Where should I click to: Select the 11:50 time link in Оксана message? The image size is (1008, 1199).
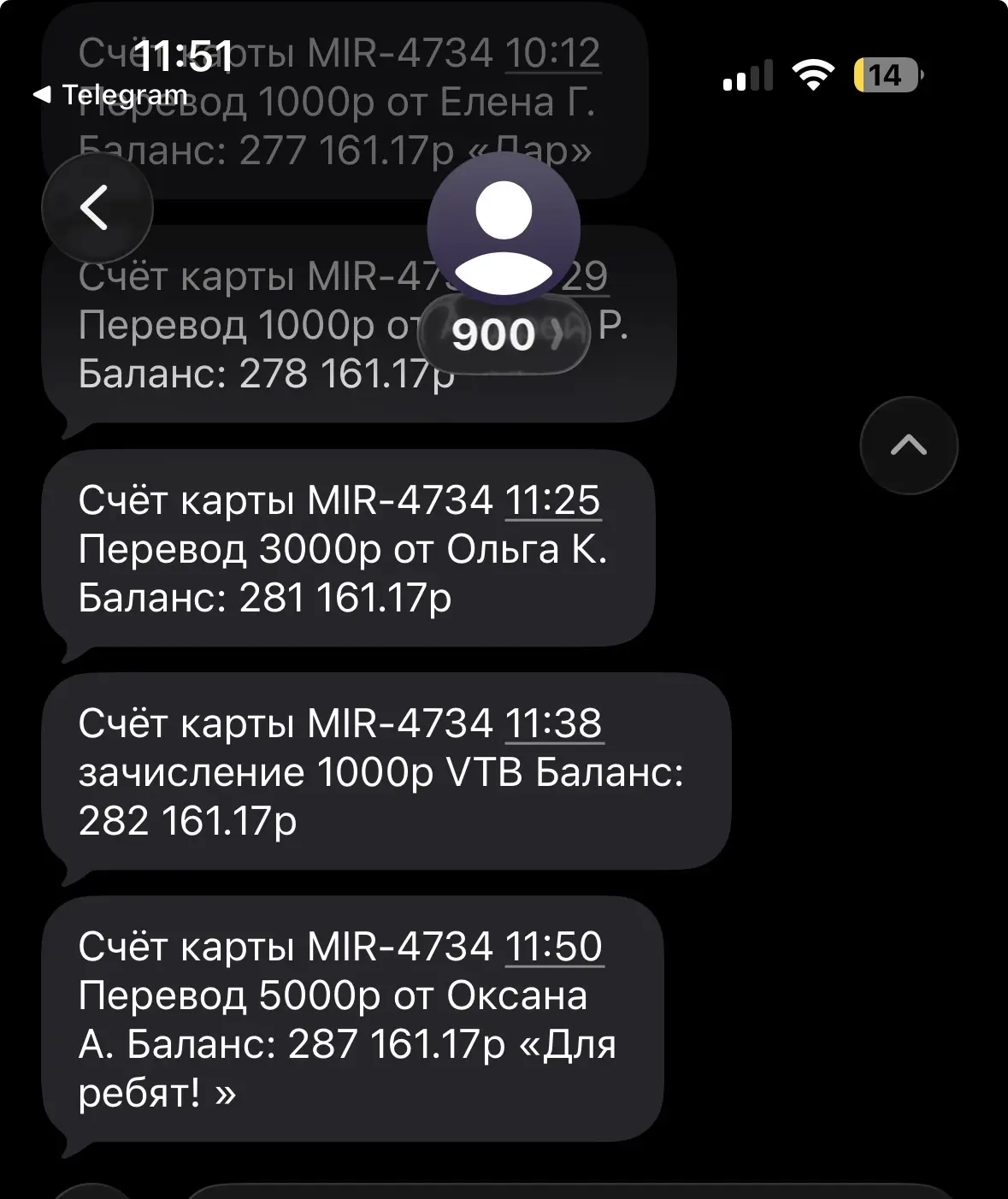click(x=554, y=948)
